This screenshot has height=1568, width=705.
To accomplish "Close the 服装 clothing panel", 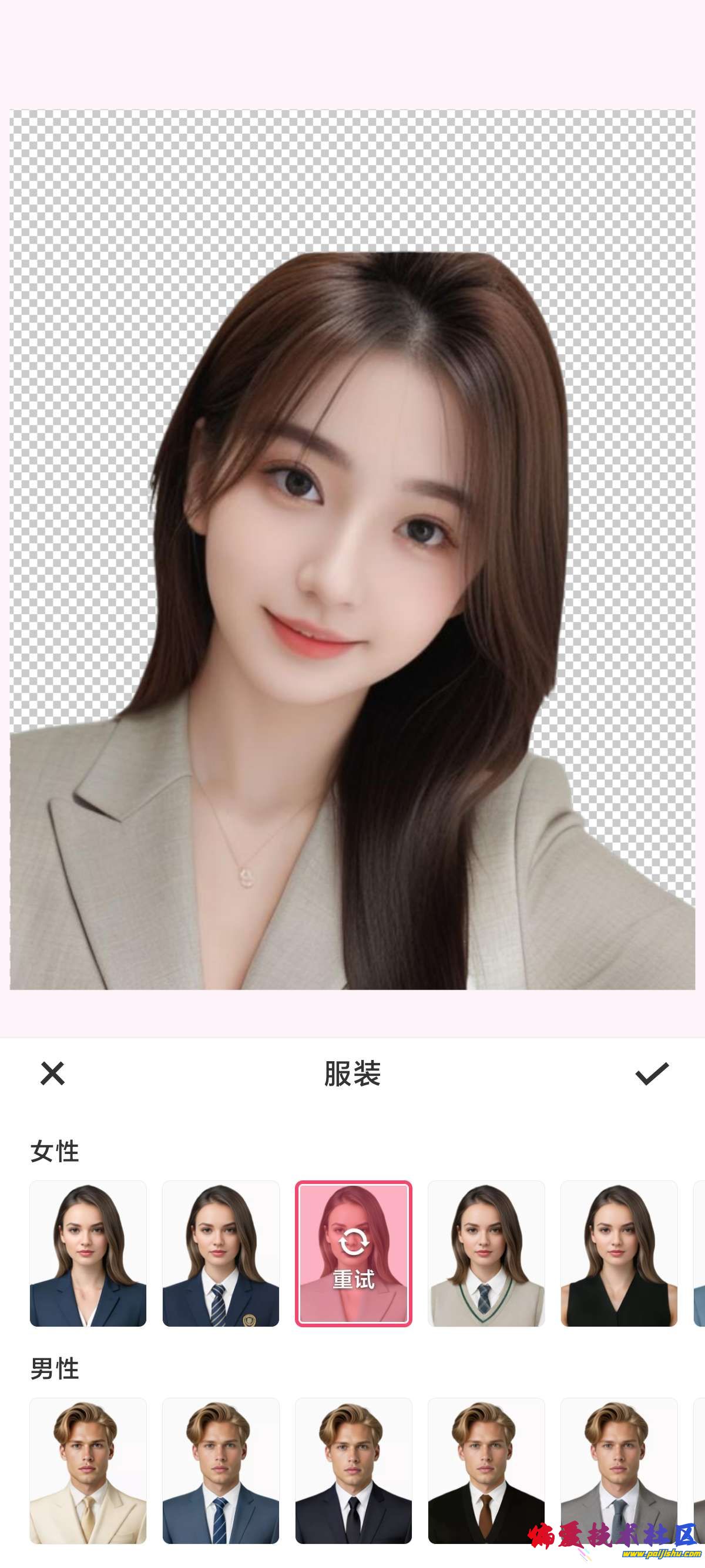I will click(52, 1073).
